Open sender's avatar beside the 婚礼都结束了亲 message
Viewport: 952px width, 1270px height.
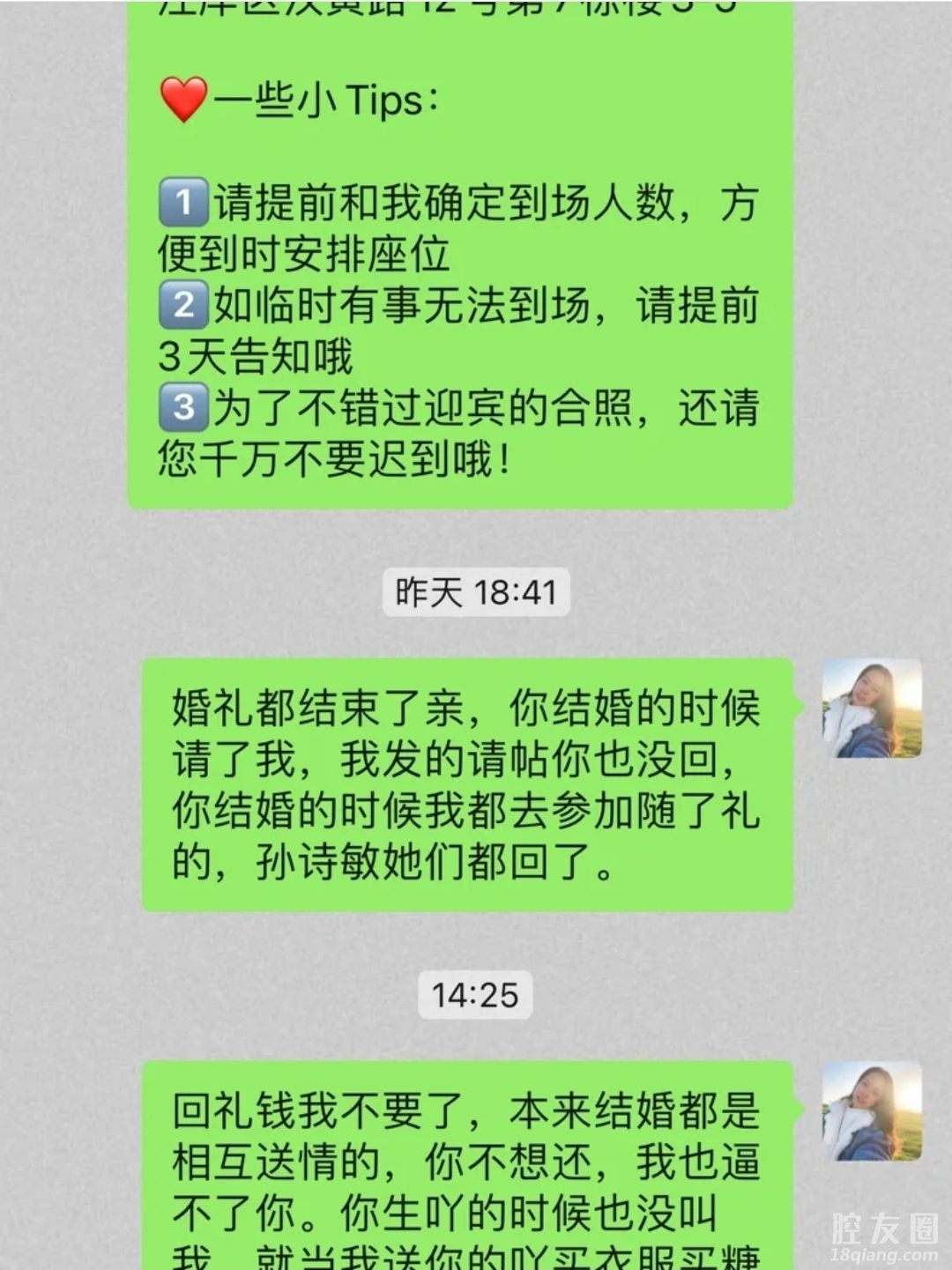872,709
